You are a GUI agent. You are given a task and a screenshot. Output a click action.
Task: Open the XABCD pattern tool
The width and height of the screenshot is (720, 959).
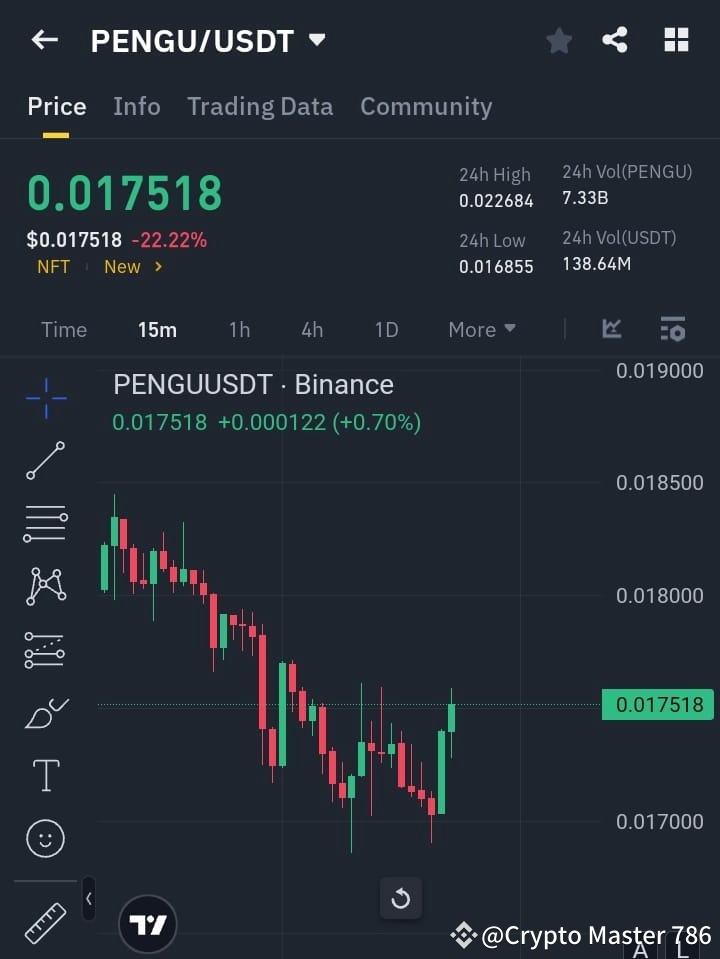[x=45, y=587]
